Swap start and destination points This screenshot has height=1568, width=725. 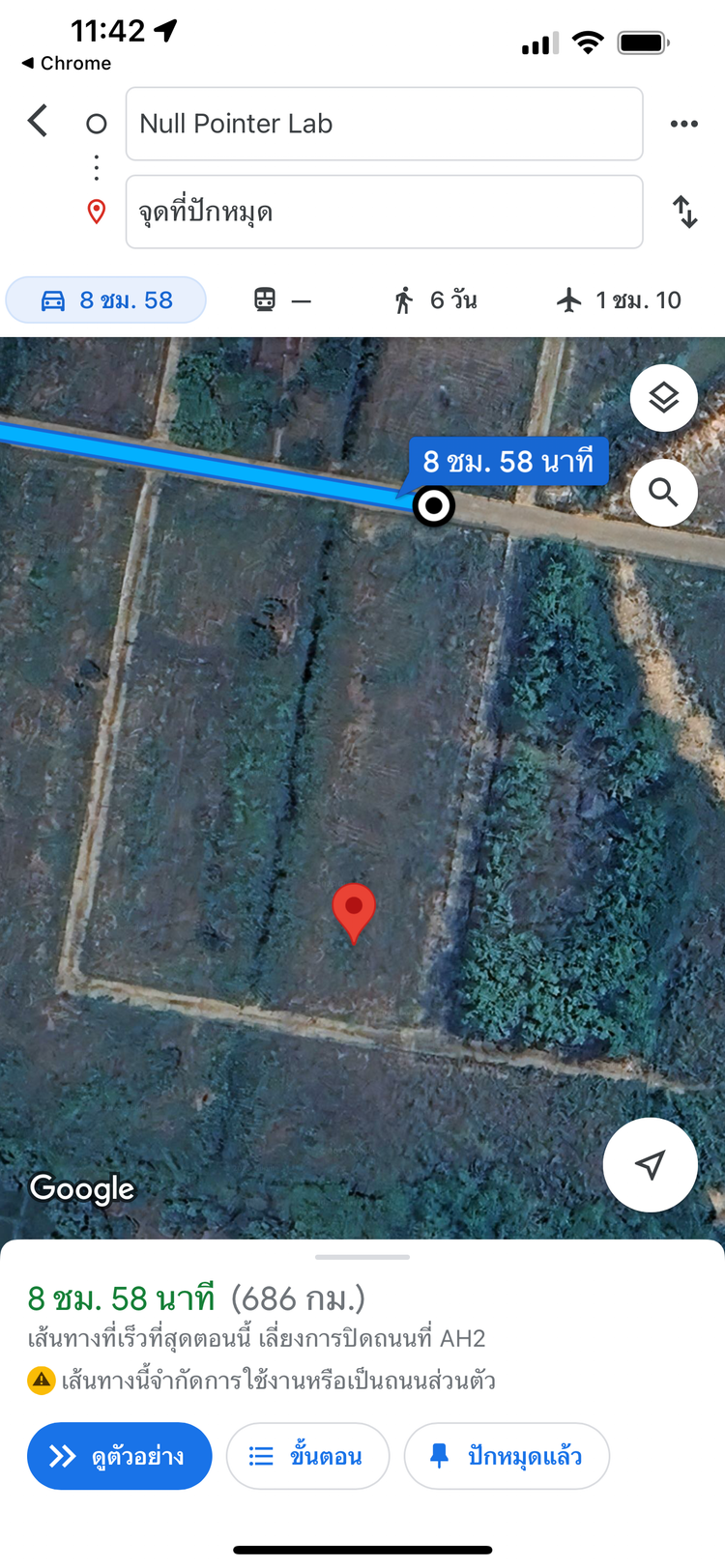[x=684, y=212]
